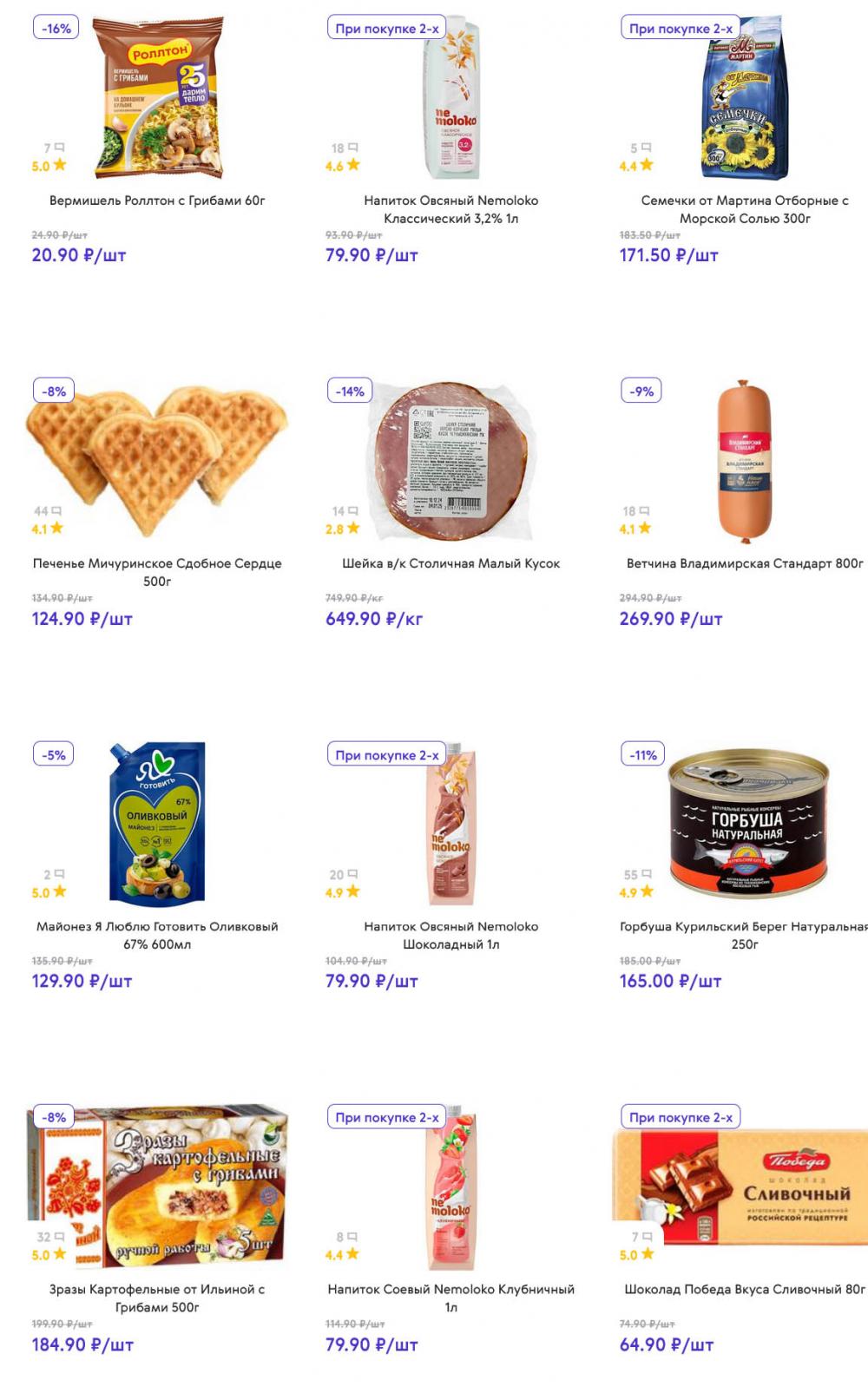868x1387 pixels.
Task: Open Nemoloko Шоколадный oat drink 1л
Action: [450, 935]
